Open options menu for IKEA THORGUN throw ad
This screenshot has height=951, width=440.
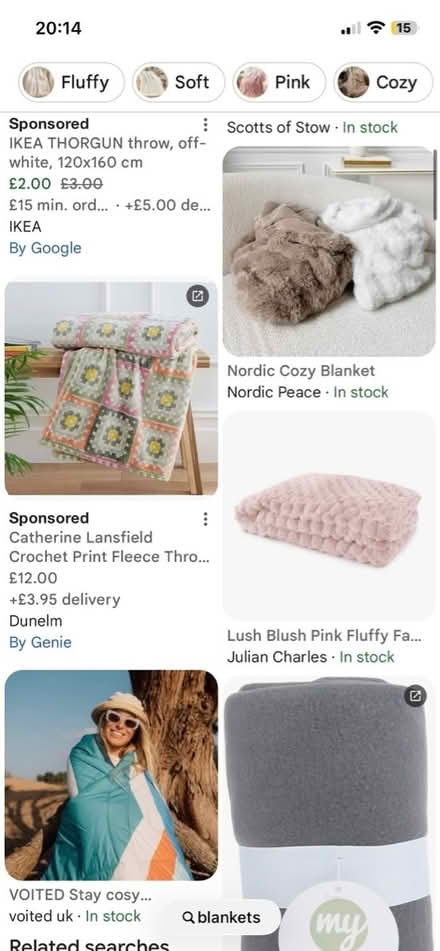[205, 124]
